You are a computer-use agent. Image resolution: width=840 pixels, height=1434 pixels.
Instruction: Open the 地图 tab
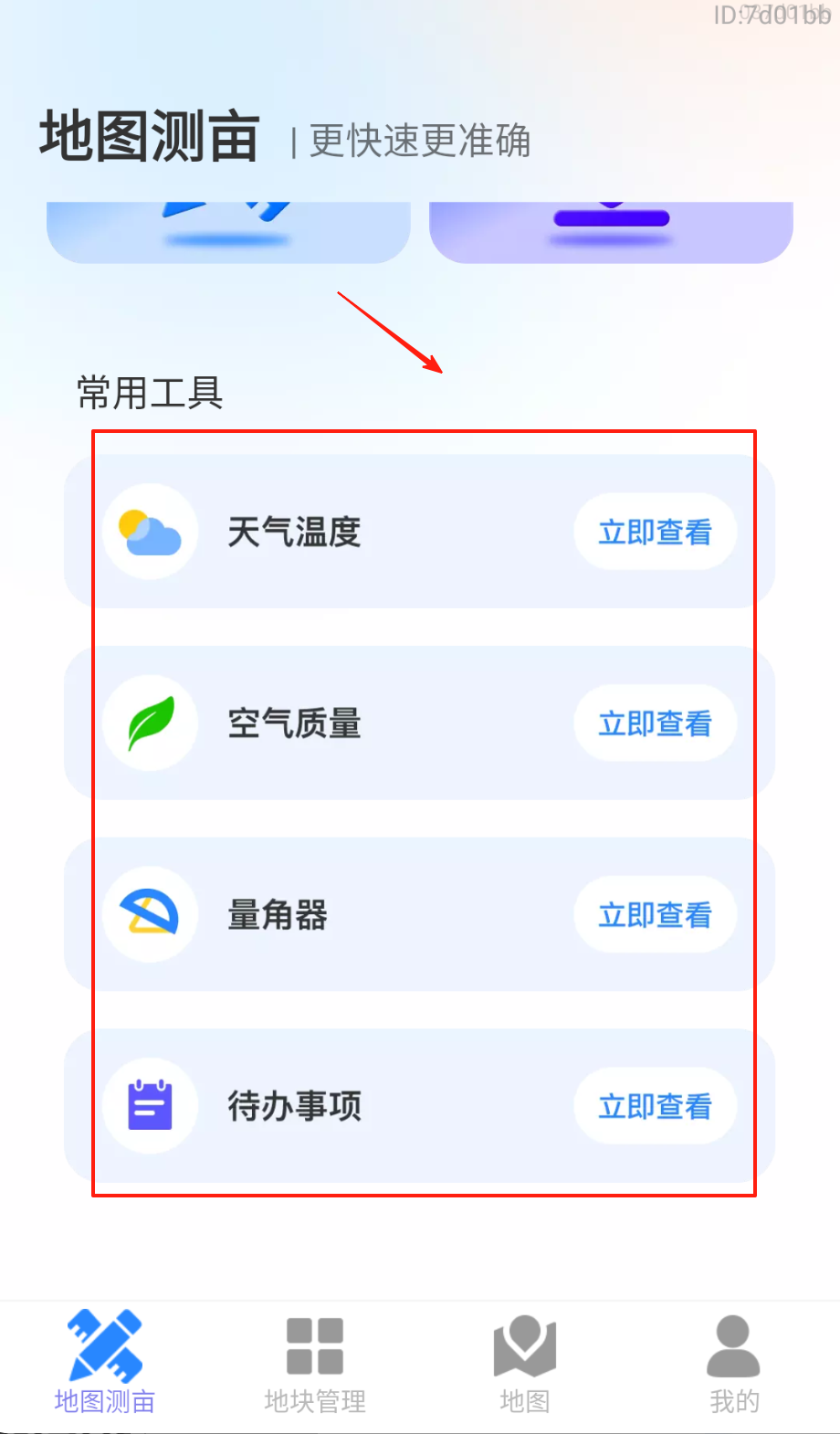(x=525, y=1363)
